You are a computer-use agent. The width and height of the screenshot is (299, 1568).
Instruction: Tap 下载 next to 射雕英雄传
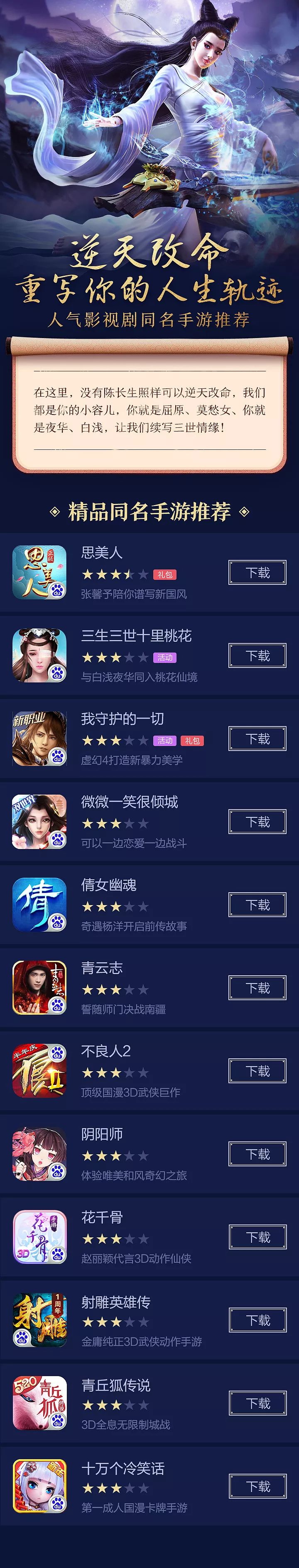(257, 1320)
